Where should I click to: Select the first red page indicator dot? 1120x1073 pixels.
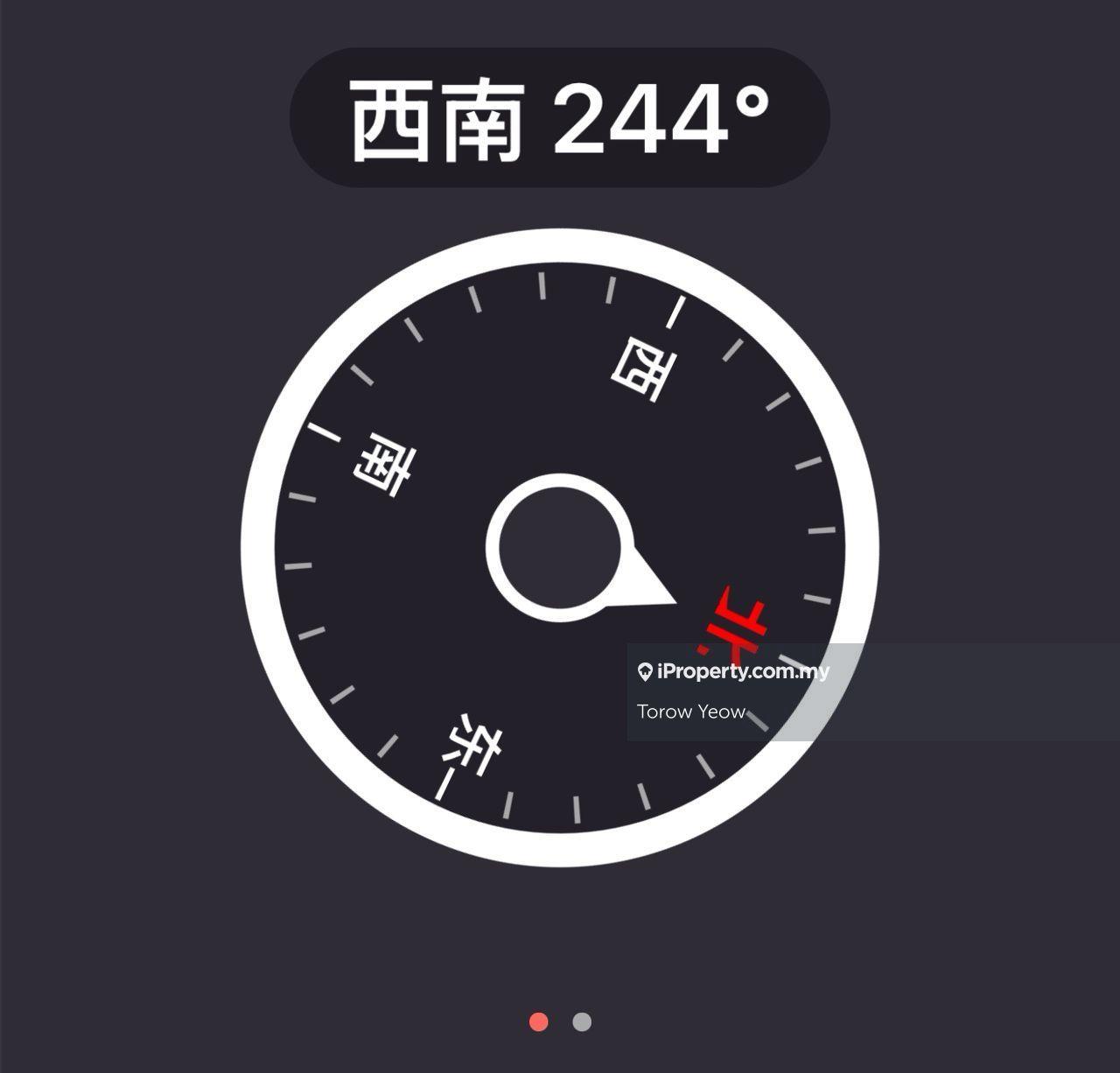(x=539, y=1021)
